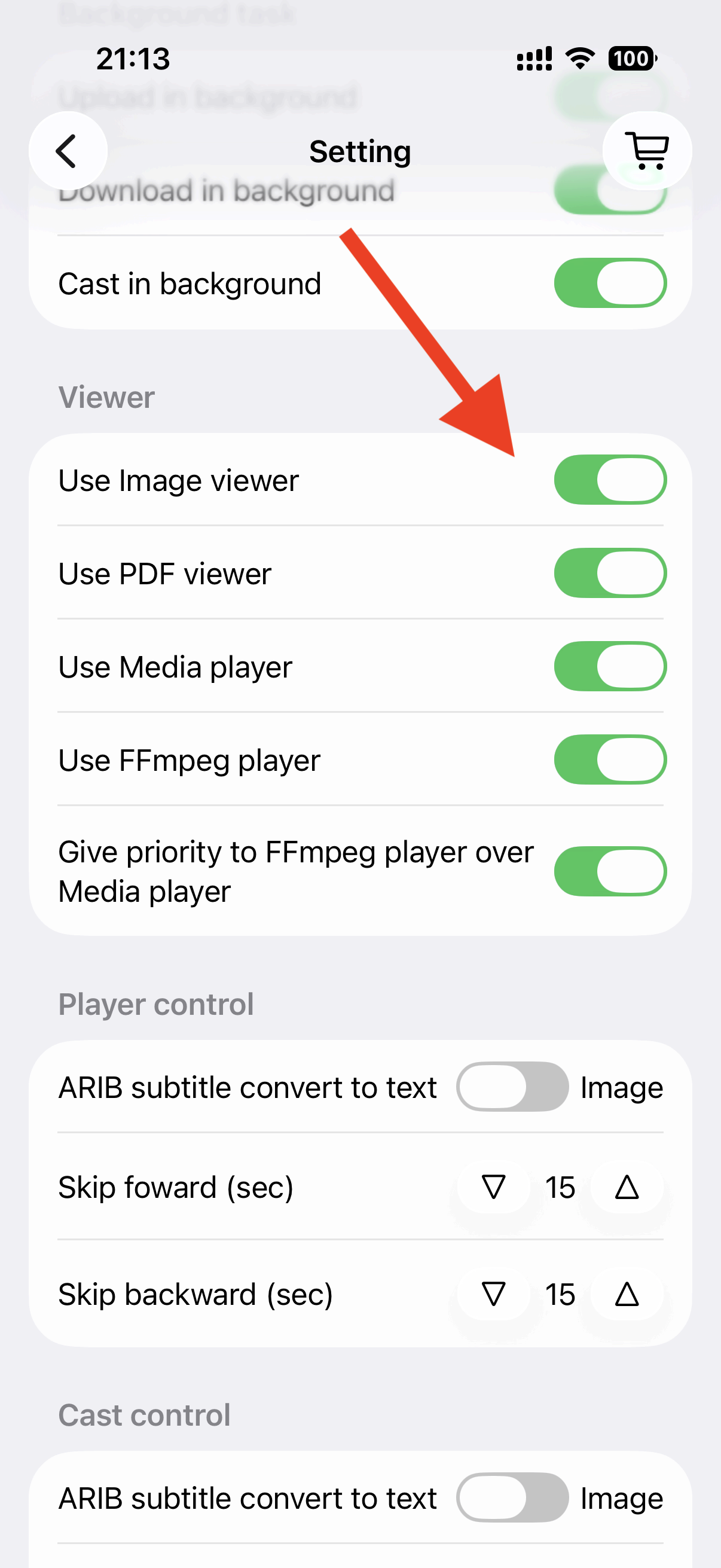Enable ARIB subtitle text under Cast control
Screen dimensions: 721x1568
coord(512,1497)
